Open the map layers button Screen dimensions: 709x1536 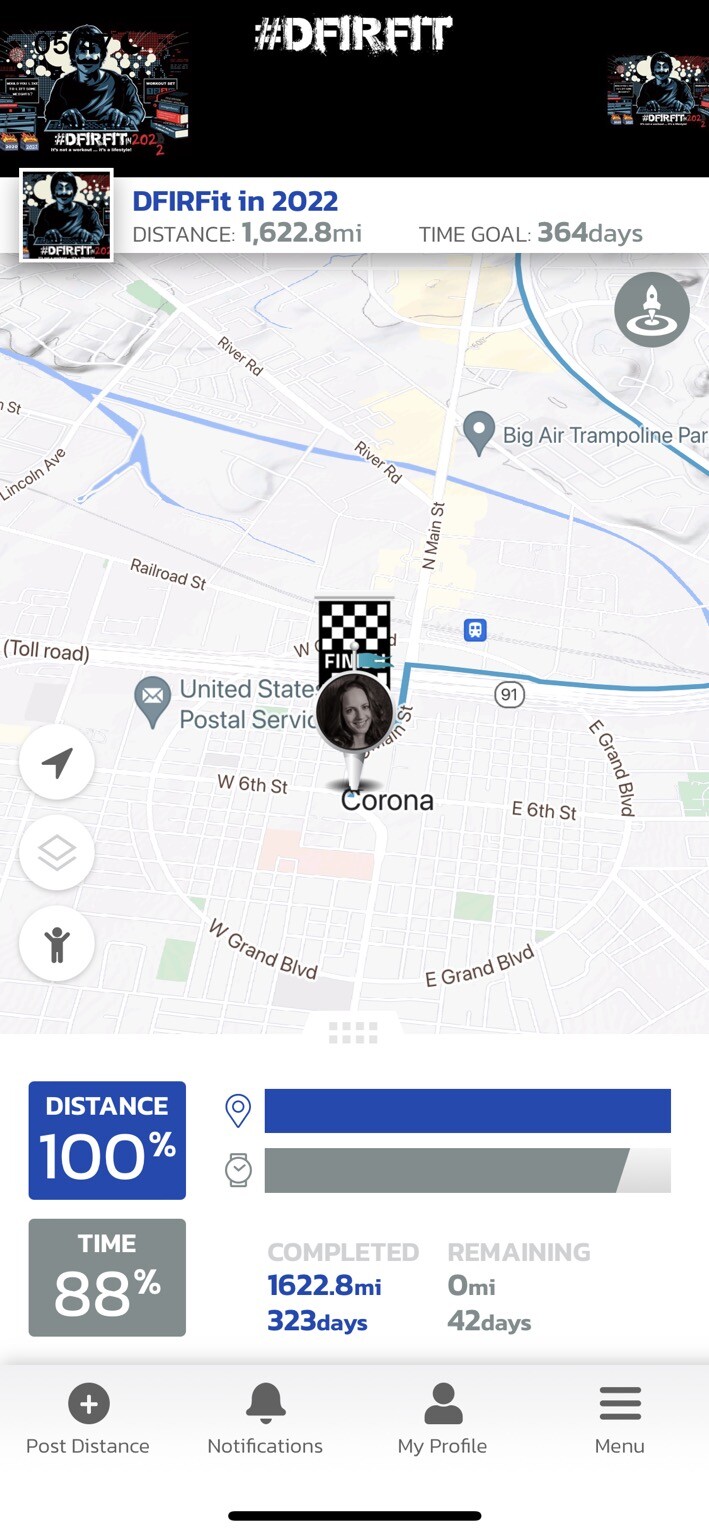click(57, 853)
